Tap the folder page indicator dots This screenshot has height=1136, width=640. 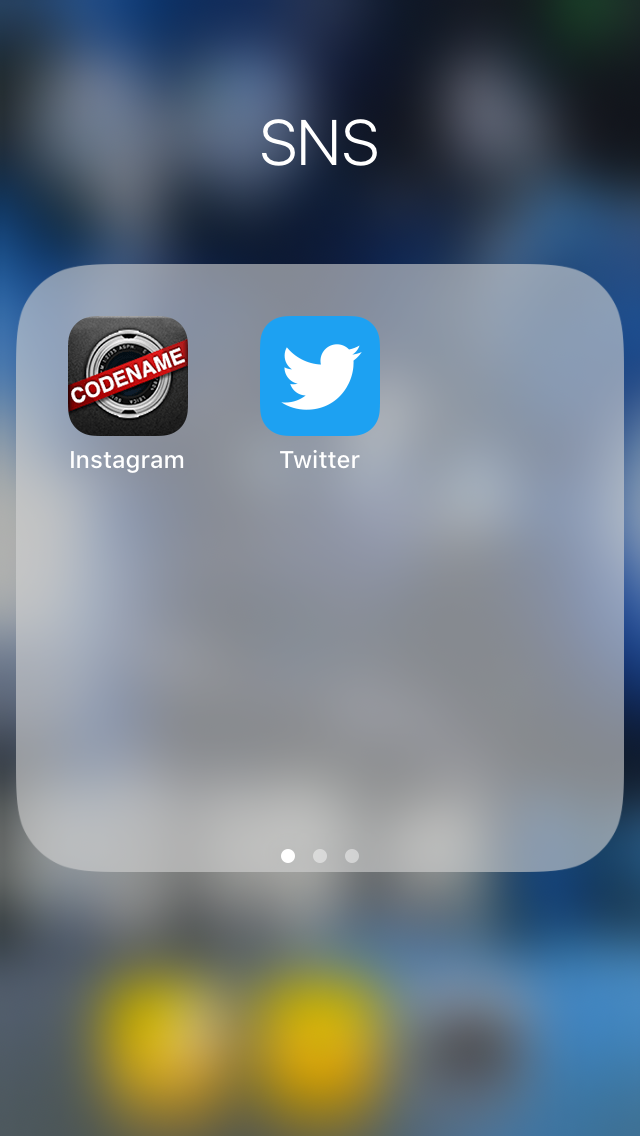pos(320,856)
